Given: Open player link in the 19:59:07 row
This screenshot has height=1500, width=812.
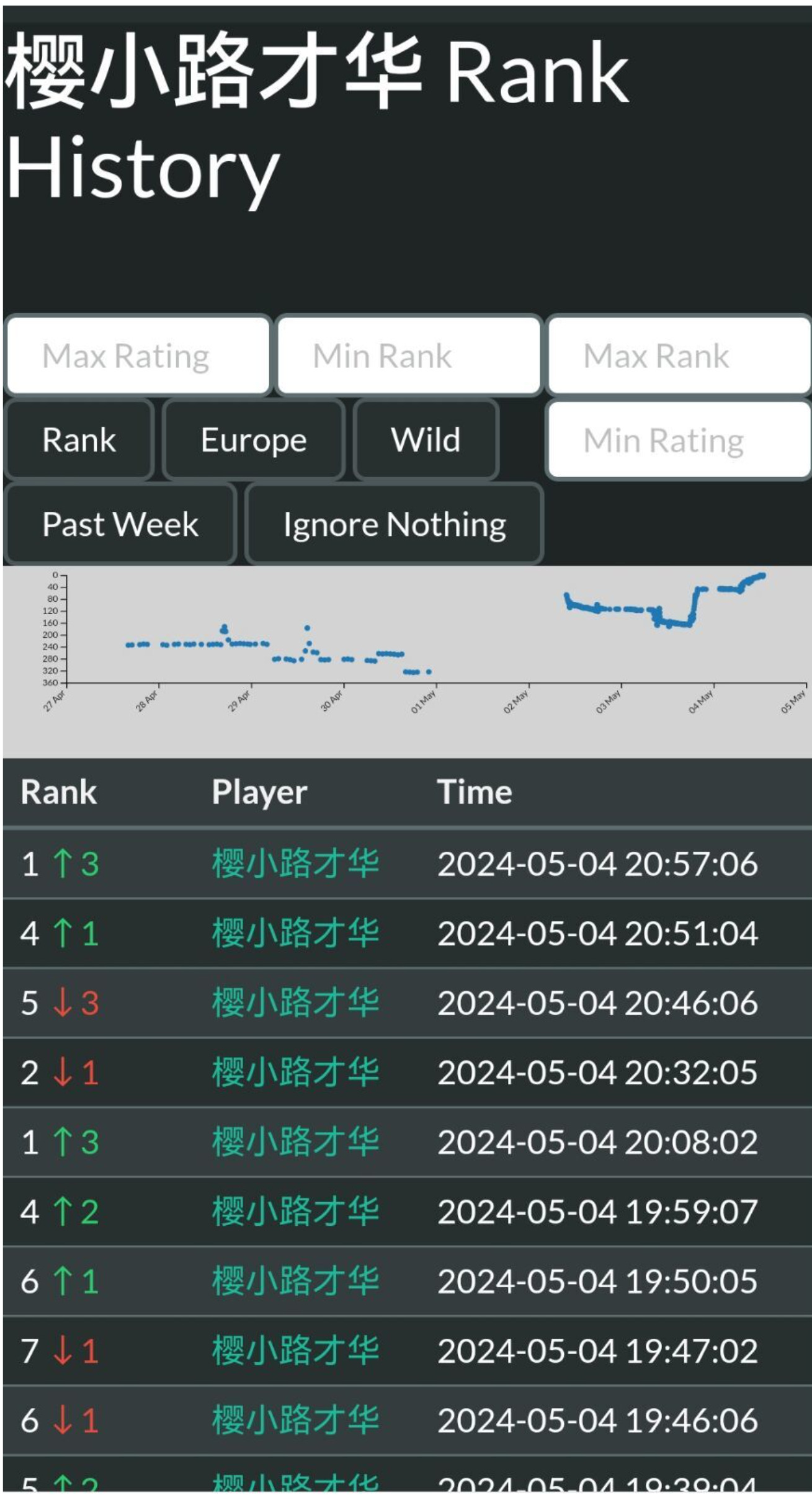Looking at the screenshot, I should pos(295,1211).
